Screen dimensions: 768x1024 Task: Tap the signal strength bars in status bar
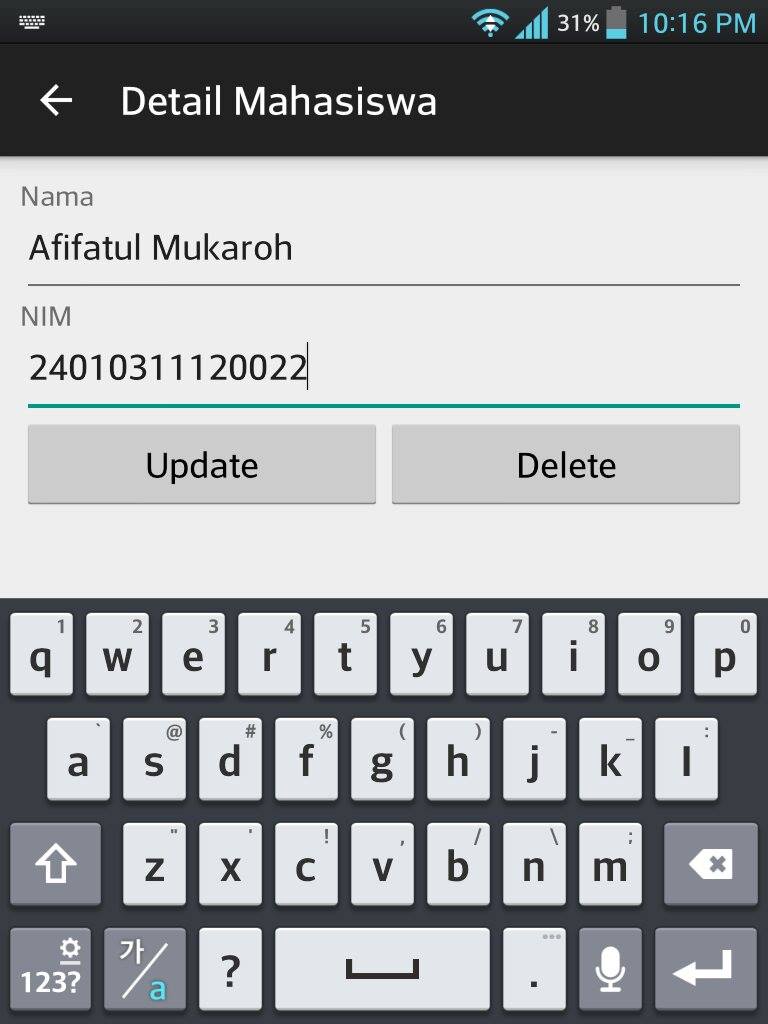click(530, 22)
